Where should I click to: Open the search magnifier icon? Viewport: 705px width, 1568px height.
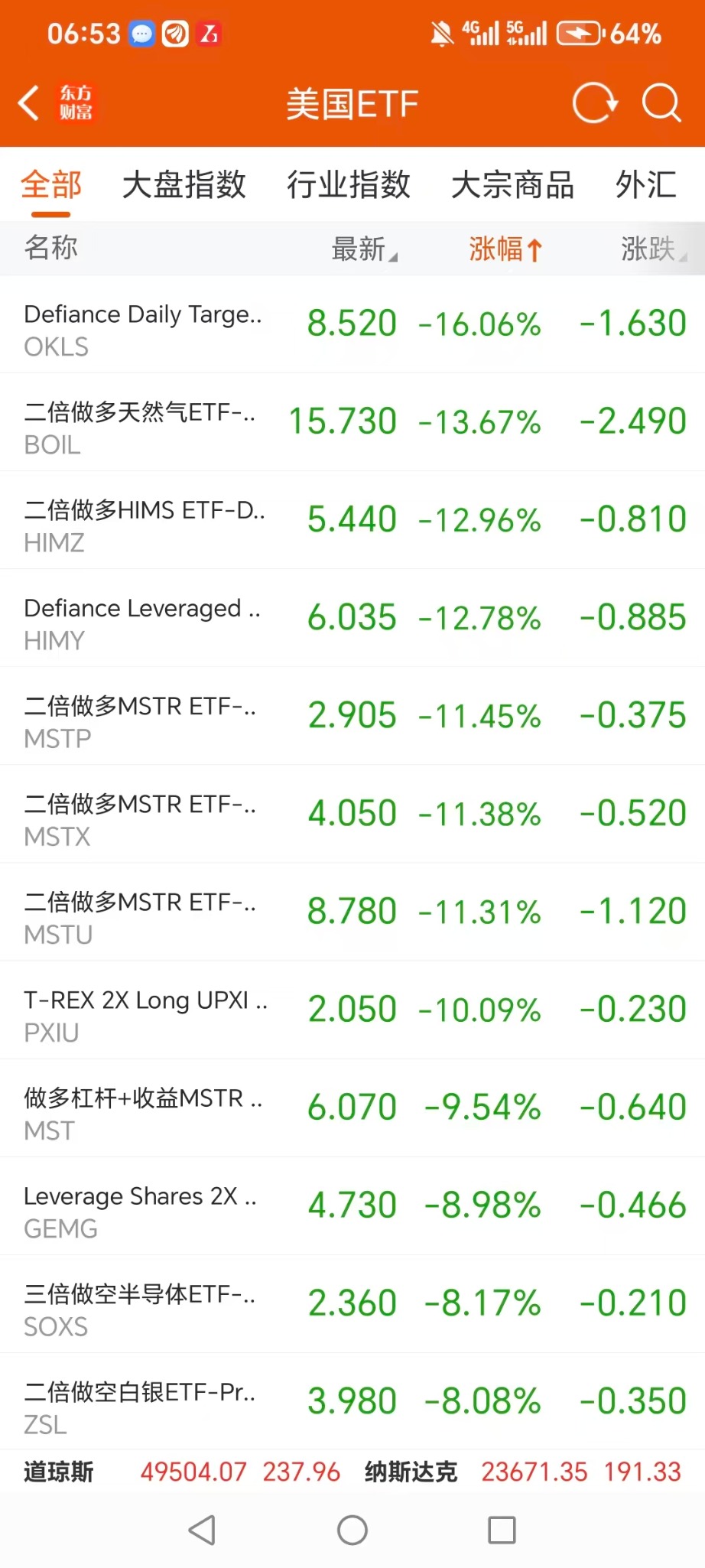[661, 103]
